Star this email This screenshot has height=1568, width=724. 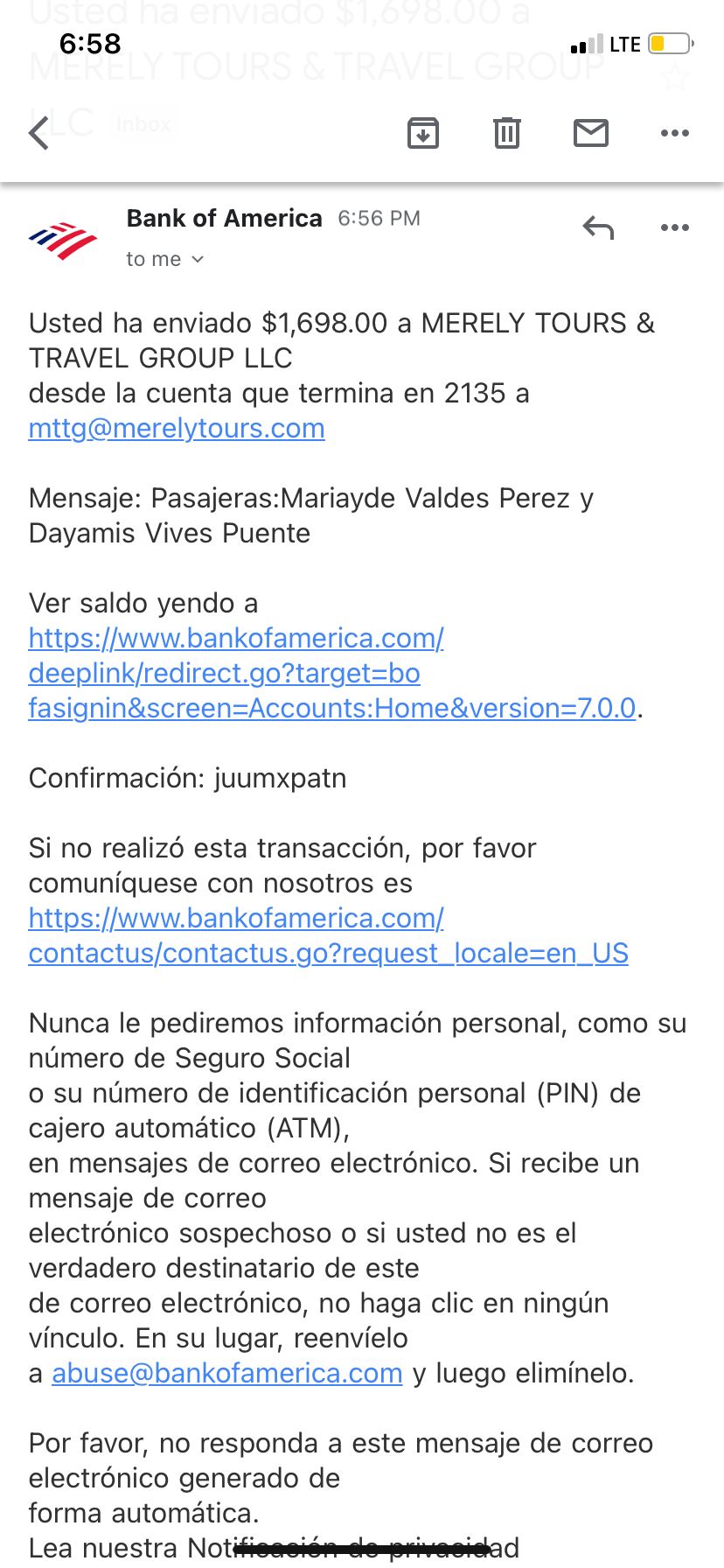pyautogui.click(x=674, y=79)
